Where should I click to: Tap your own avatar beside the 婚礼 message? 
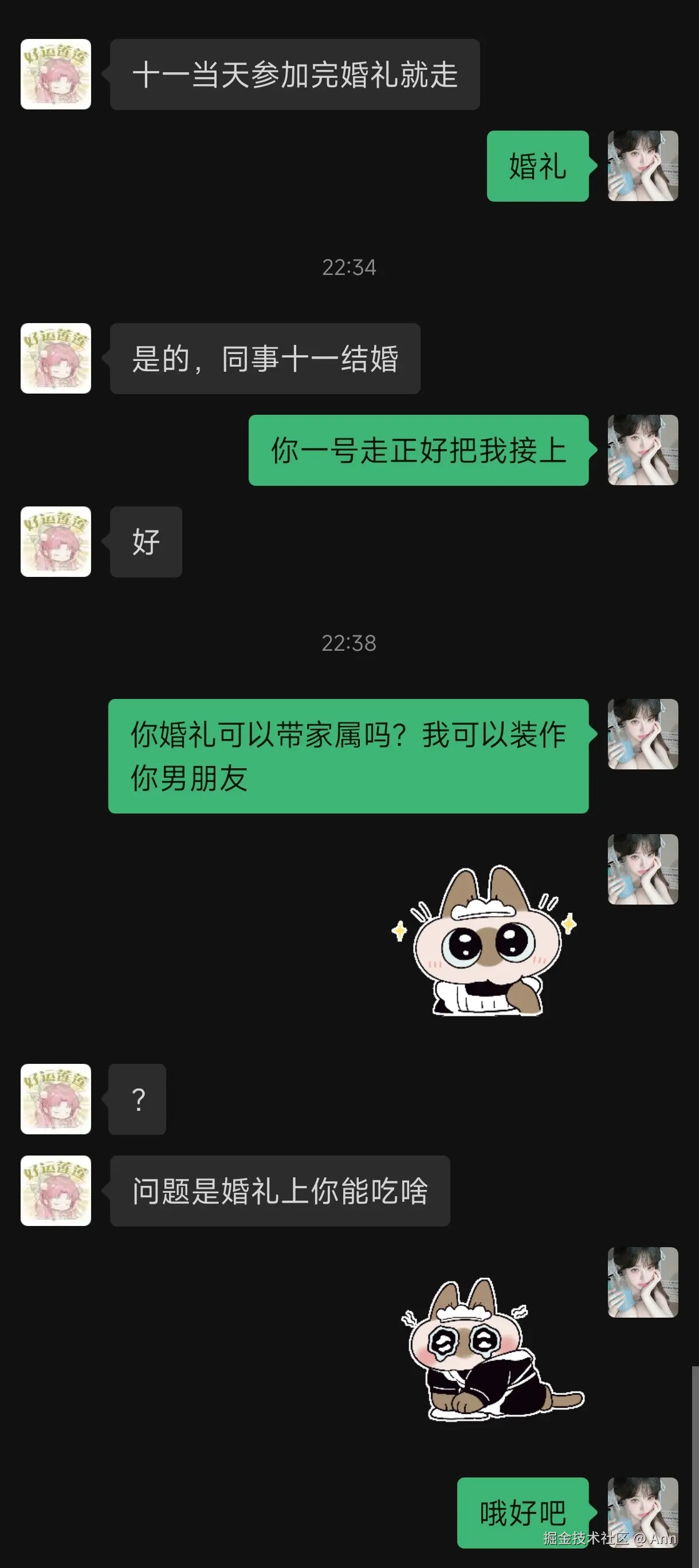(x=642, y=166)
